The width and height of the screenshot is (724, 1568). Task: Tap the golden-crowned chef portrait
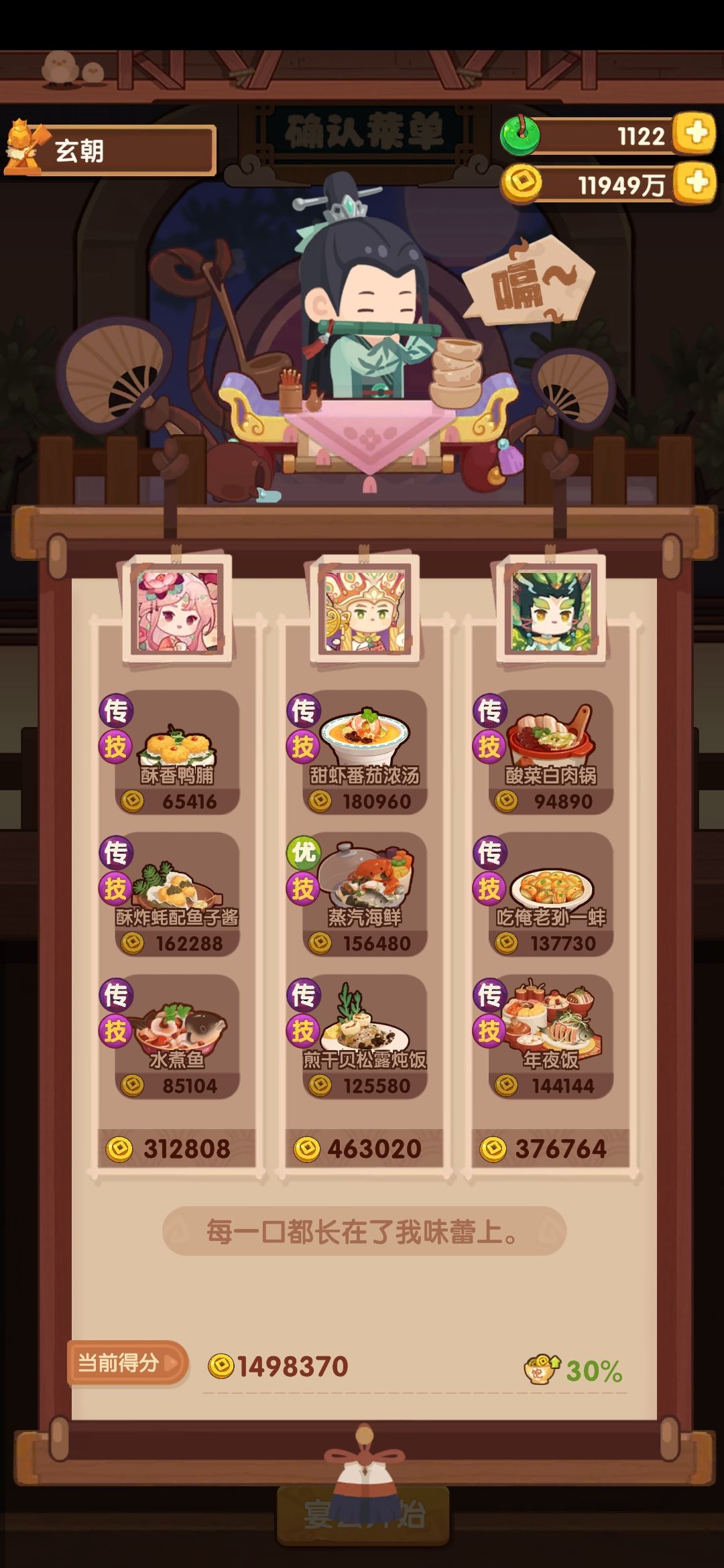pos(365,609)
